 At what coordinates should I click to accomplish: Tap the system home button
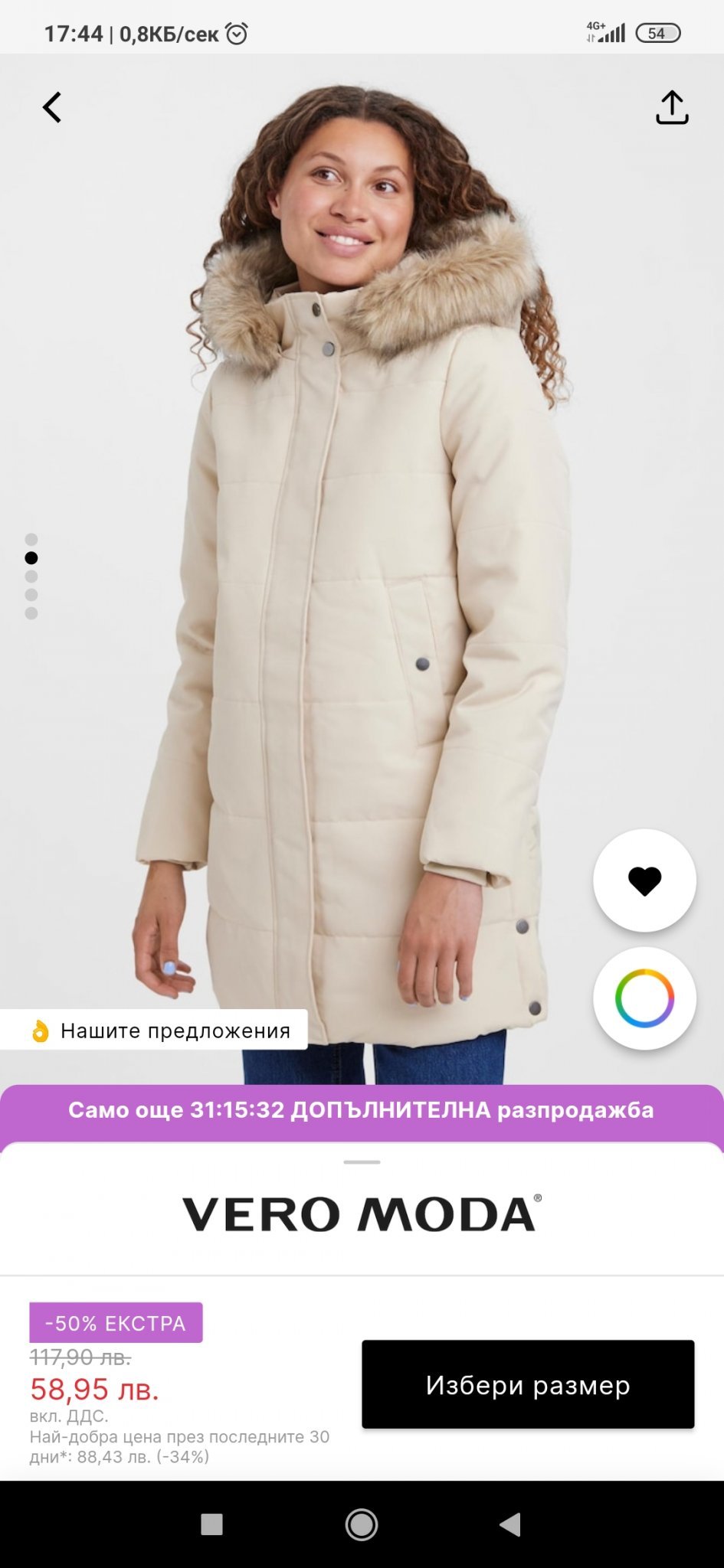(x=361, y=1524)
